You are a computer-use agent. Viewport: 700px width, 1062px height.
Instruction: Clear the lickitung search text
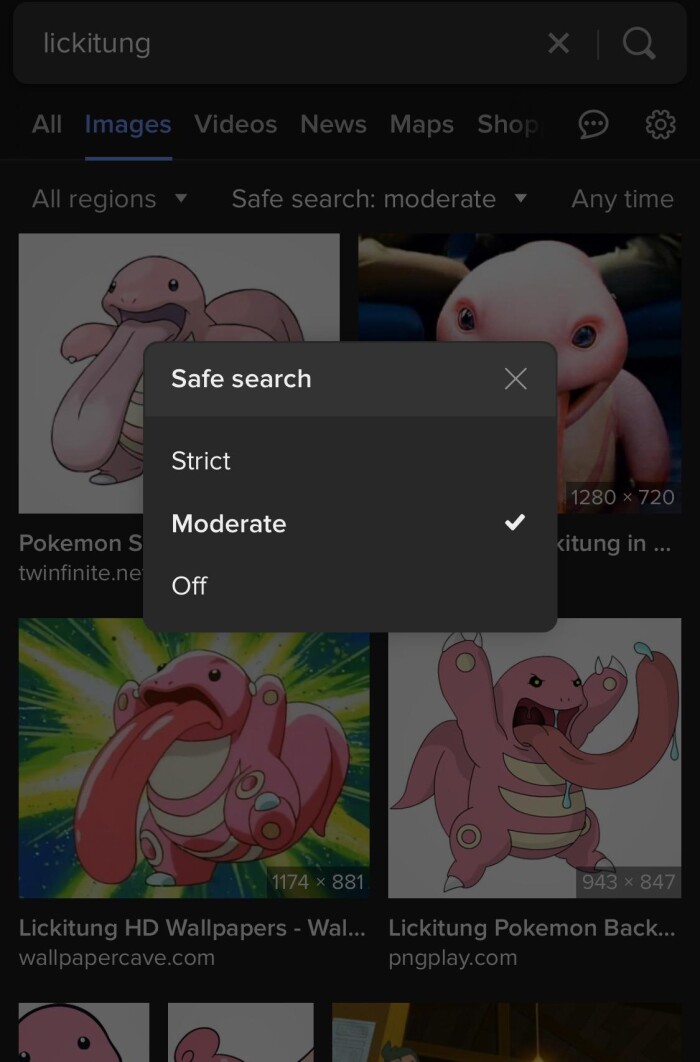pyautogui.click(x=558, y=43)
